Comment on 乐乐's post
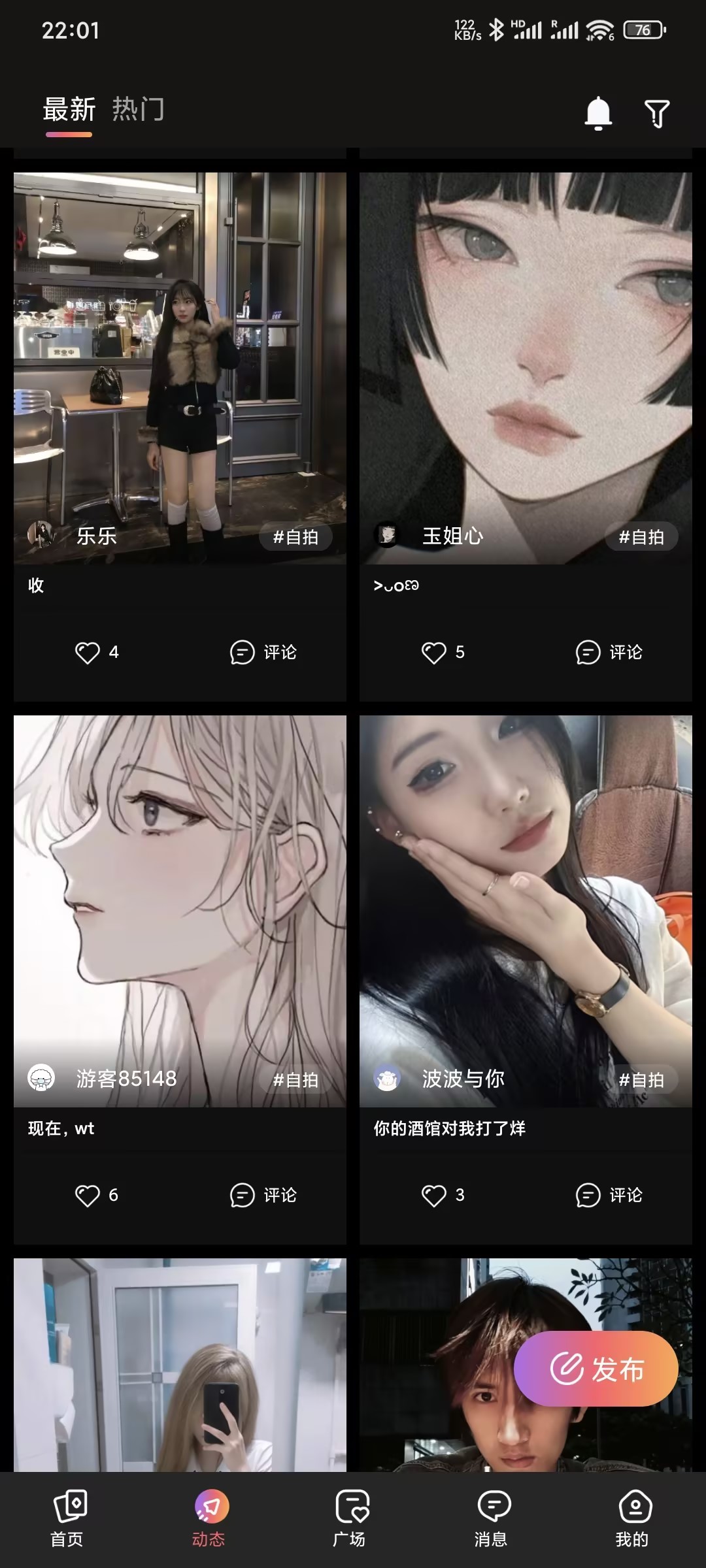Image resolution: width=706 pixels, height=1568 pixels. (x=263, y=652)
